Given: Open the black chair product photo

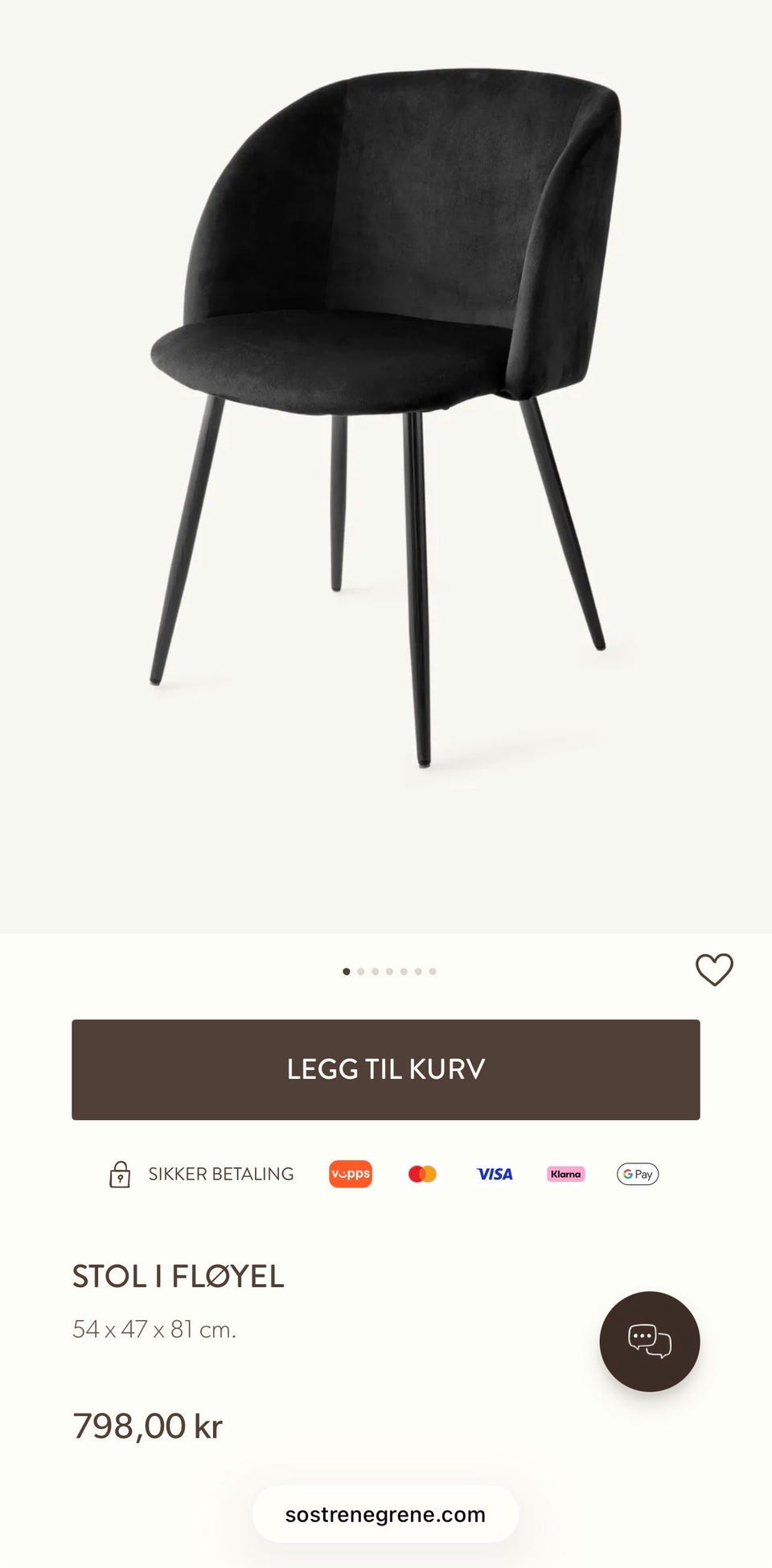Looking at the screenshot, I should click(x=386, y=418).
